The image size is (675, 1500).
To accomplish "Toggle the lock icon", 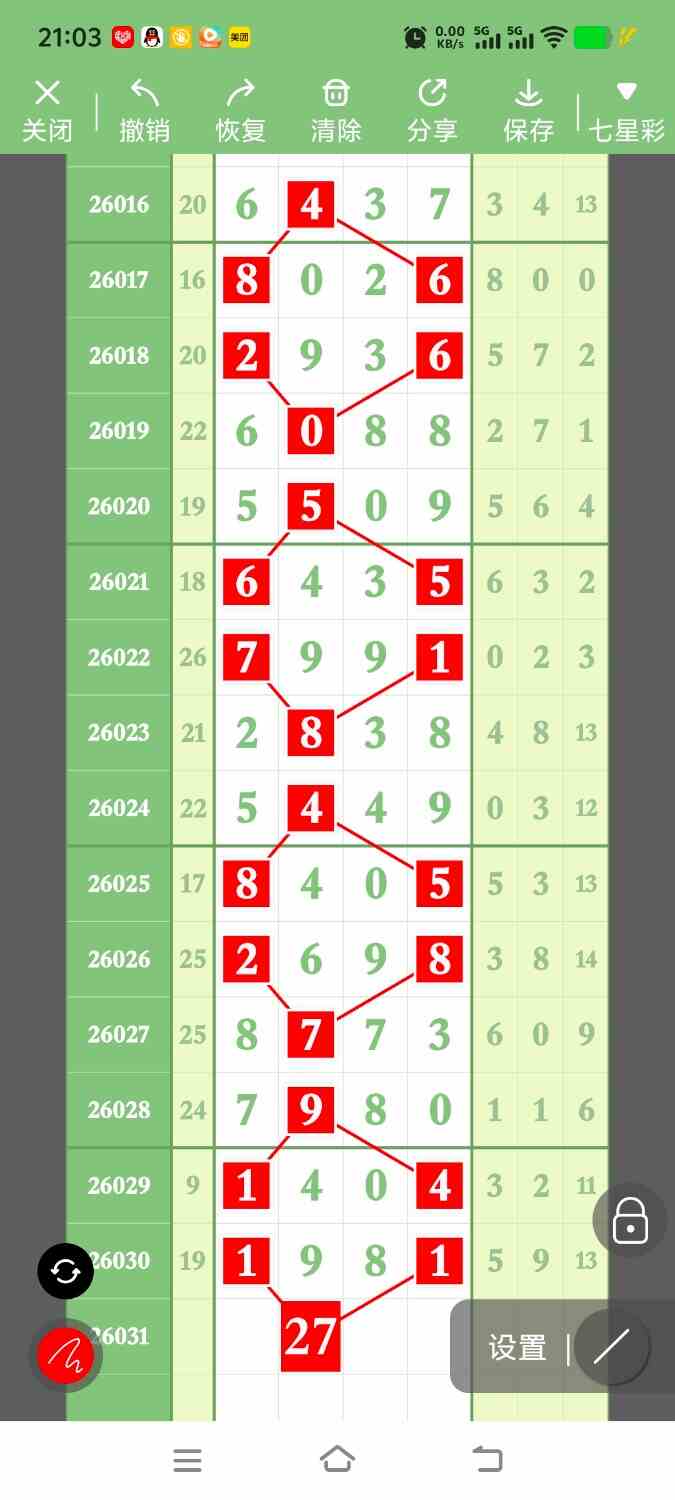I will [630, 1221].
